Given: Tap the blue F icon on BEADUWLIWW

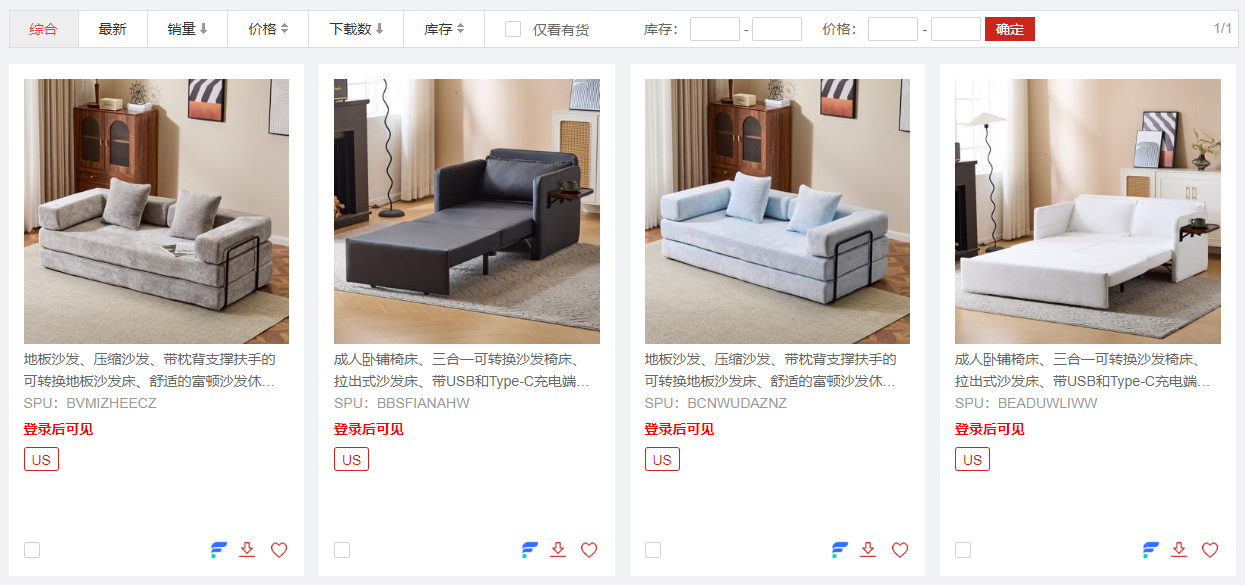Looking at the screenshot, I should pos(1151,550).
